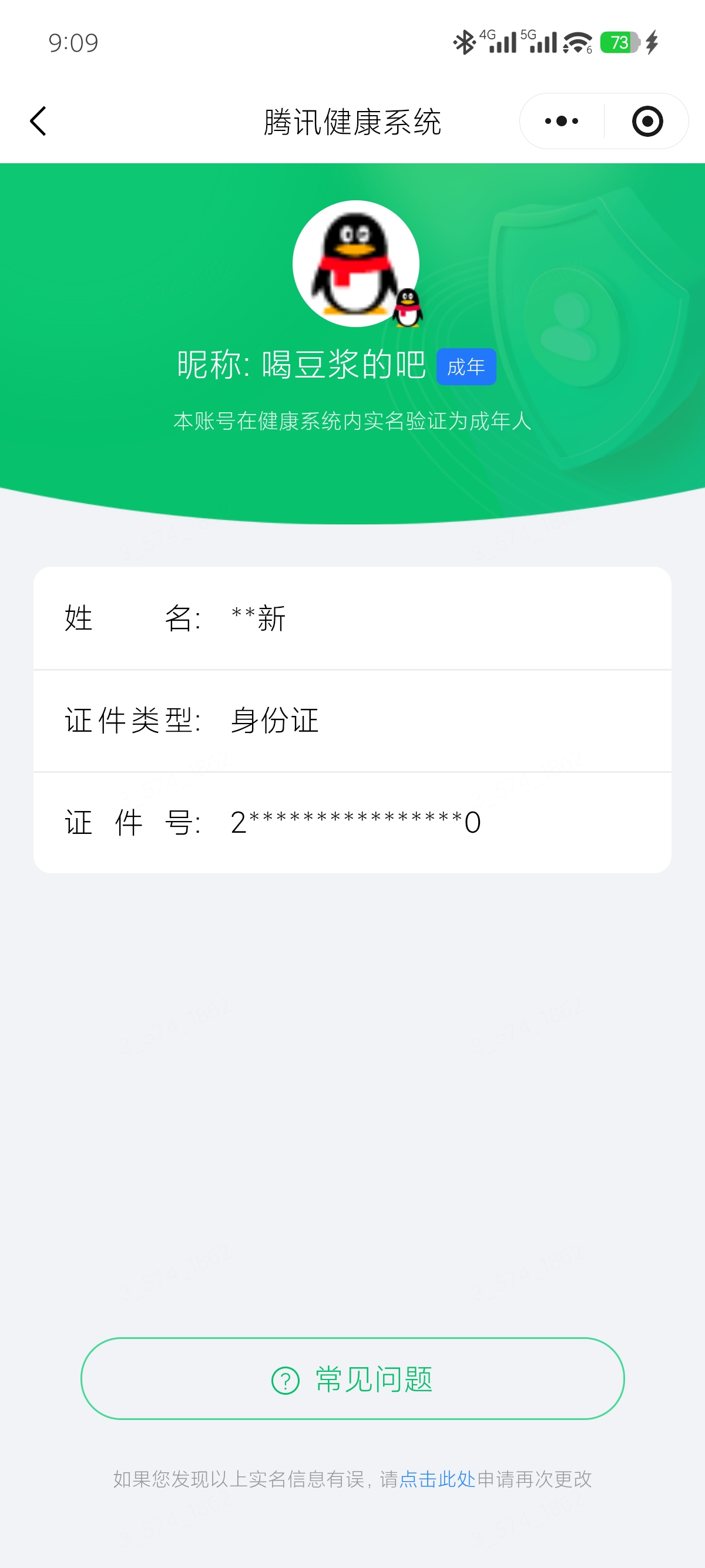This screenshot has width=705, height=1568.
Task: Go back using the header arrow
Action: [38, 121]
